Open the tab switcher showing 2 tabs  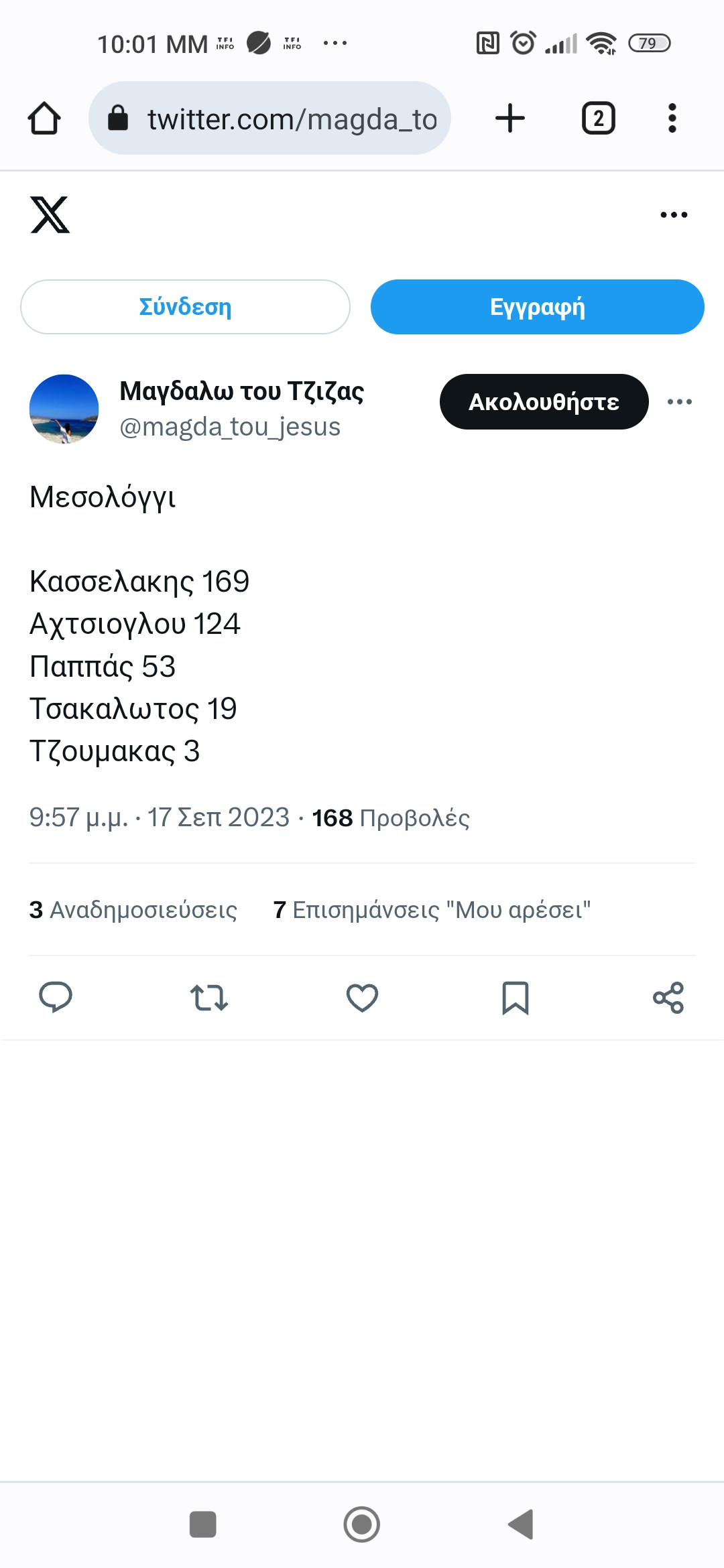pos(598,119)
